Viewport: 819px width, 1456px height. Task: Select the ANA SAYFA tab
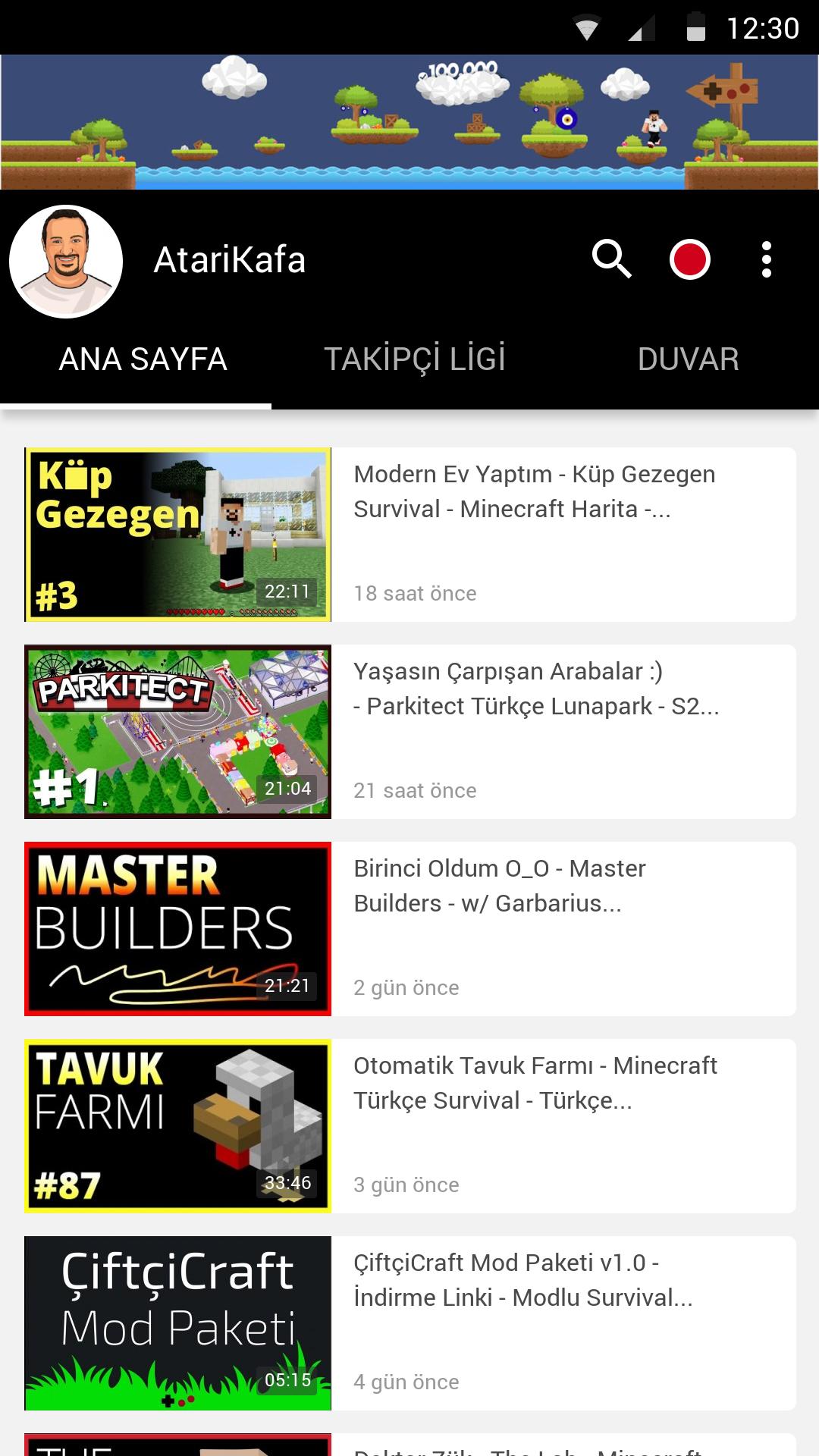point(142,359)
